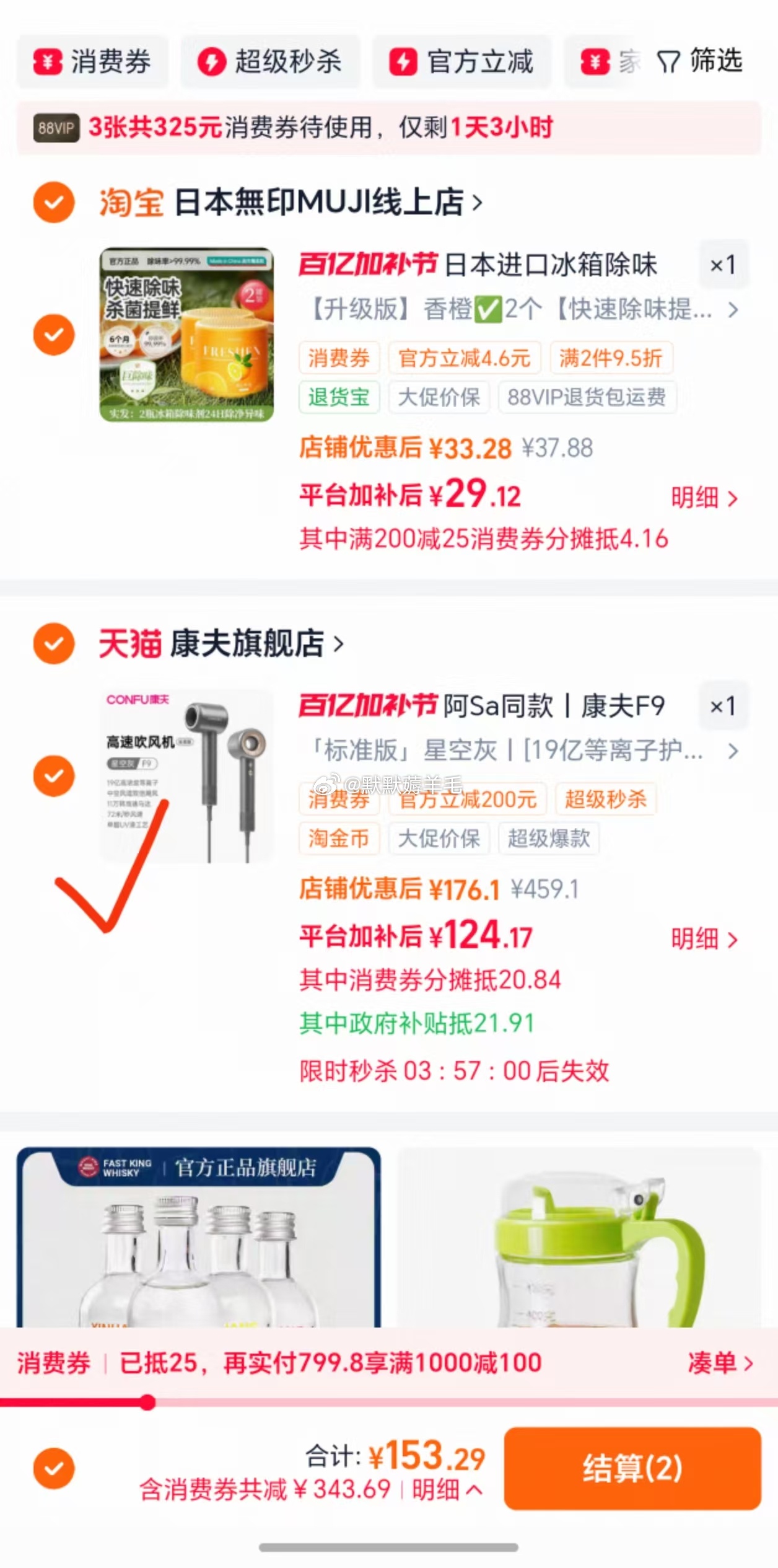778x1568 pixels.
Task: View the 明细 price breakdown for 冰箱除味
Action: click(704, 498)
